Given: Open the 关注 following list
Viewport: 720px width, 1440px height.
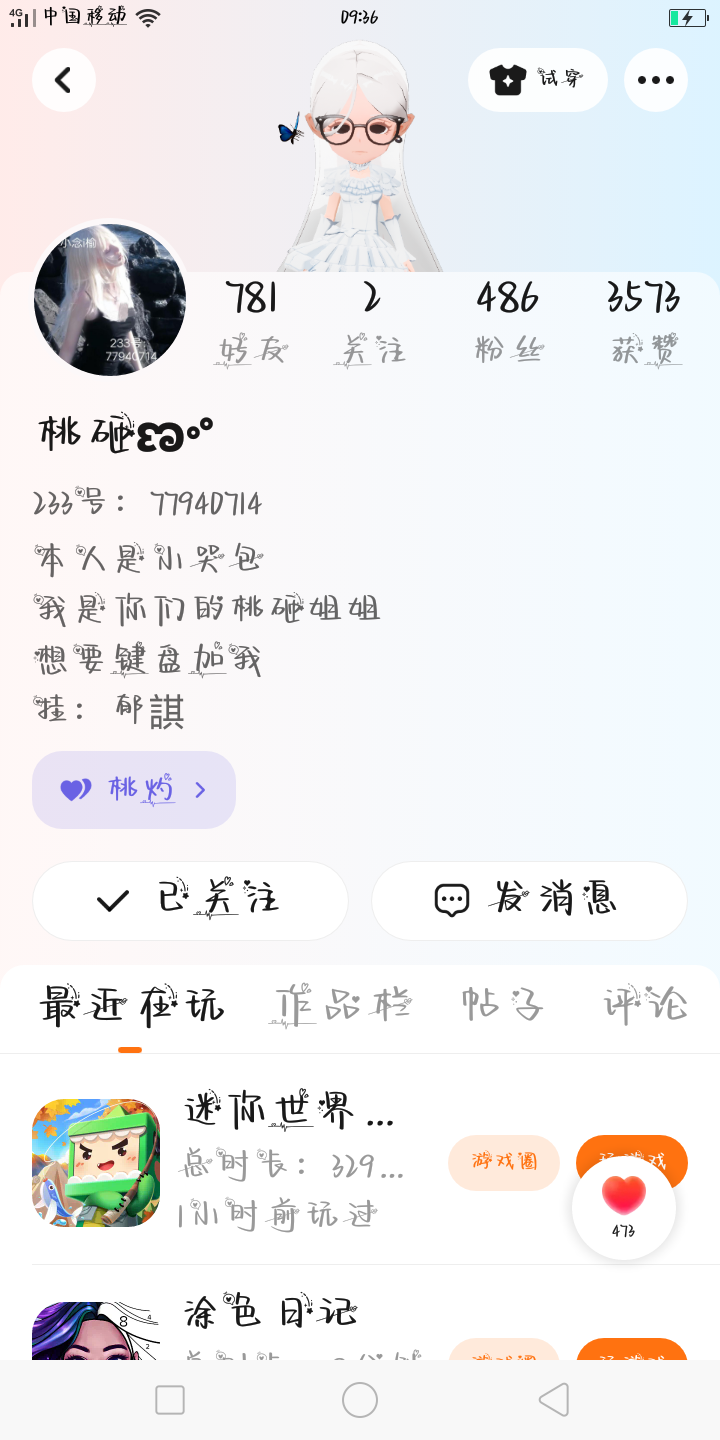Looking at the screenshot, I should pos(371,322).
